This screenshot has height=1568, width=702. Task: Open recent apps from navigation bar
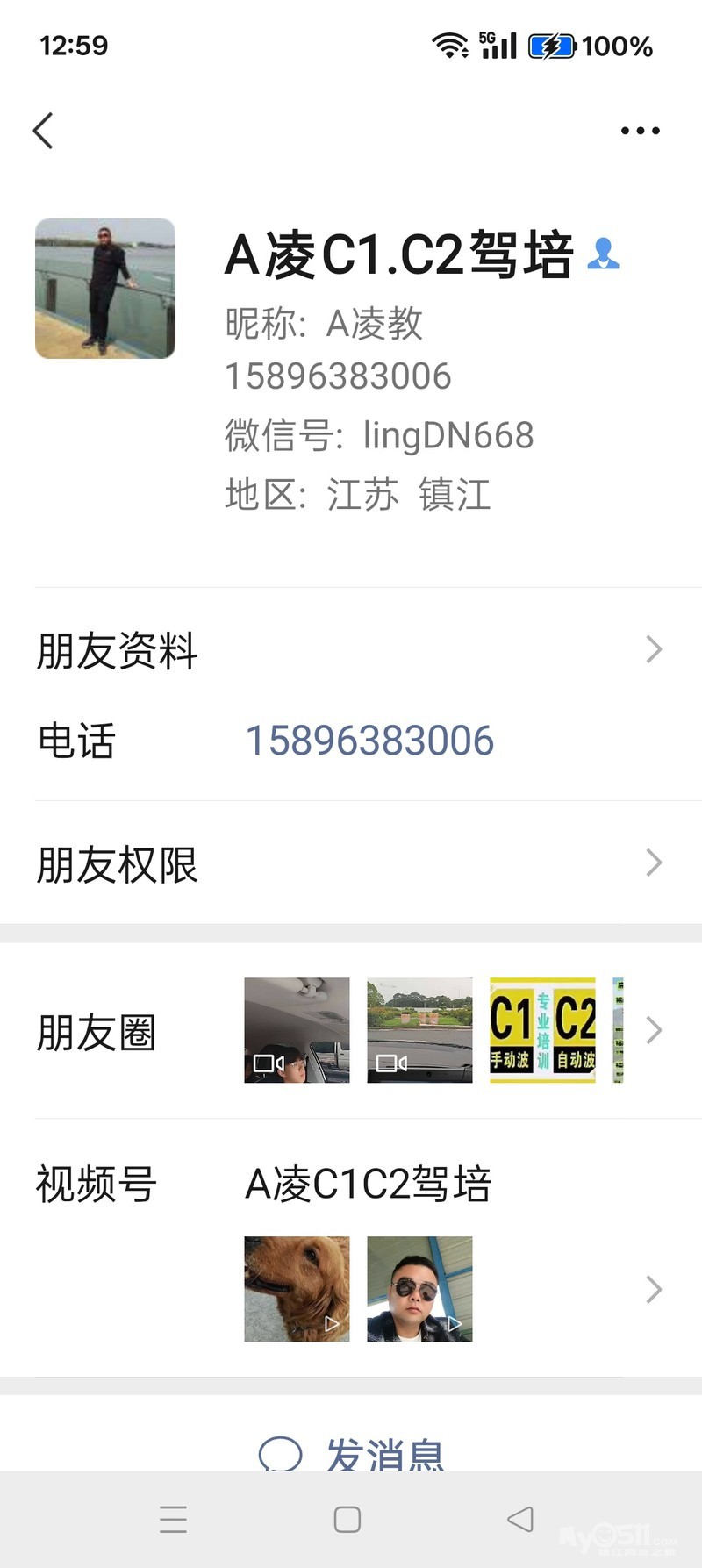tap(174, 1520)
